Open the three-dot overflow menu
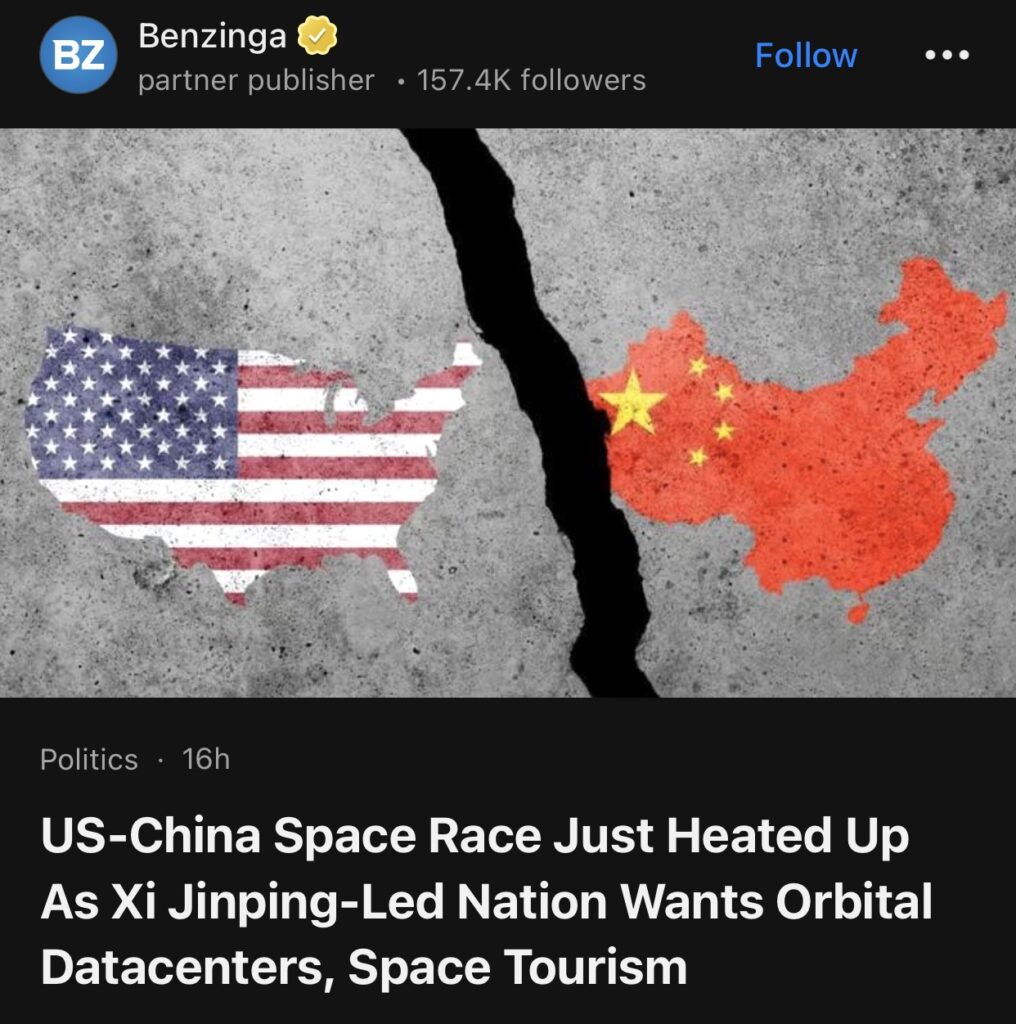This screenshot has height=1024, width=1016. [946, 55]
